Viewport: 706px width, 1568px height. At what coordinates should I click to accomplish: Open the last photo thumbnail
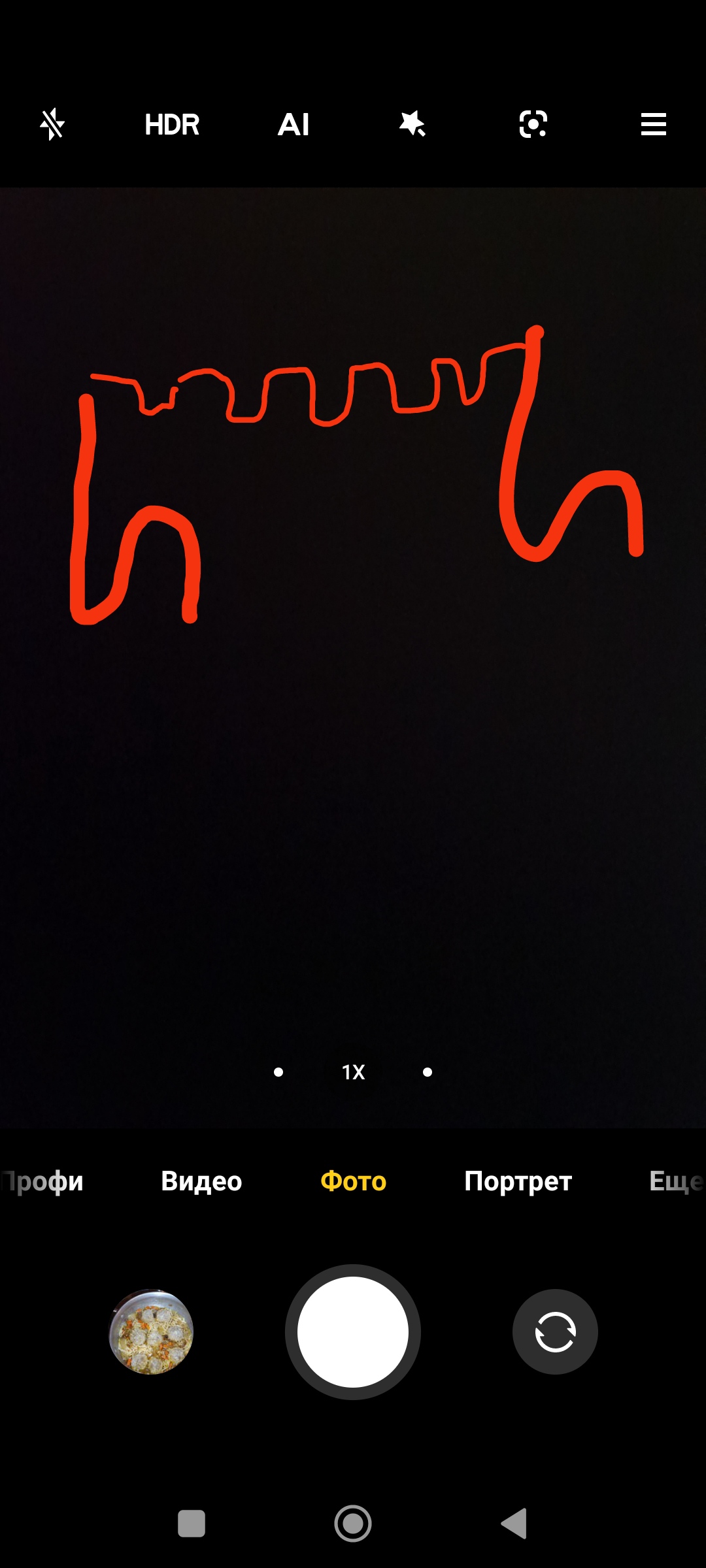point(151,1332)
